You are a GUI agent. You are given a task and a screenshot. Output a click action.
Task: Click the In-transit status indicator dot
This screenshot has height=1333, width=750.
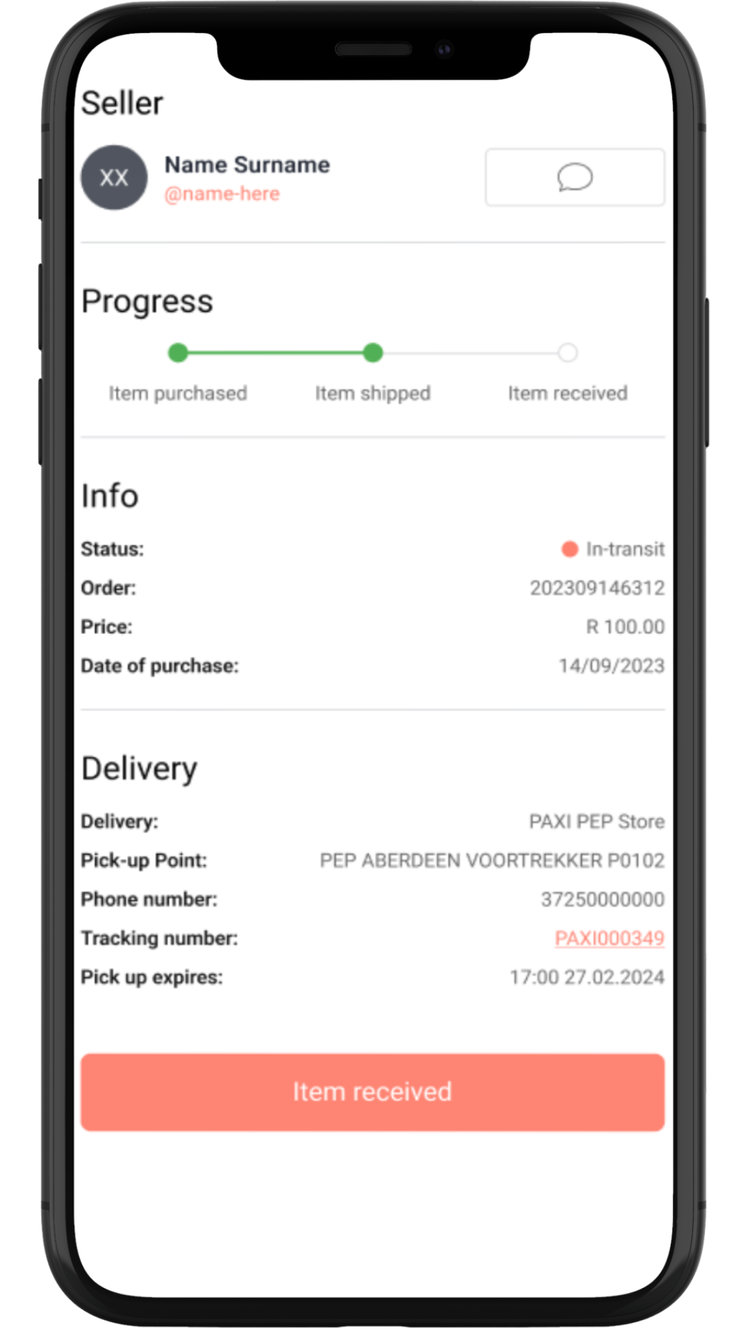click(x=569, y=549)
